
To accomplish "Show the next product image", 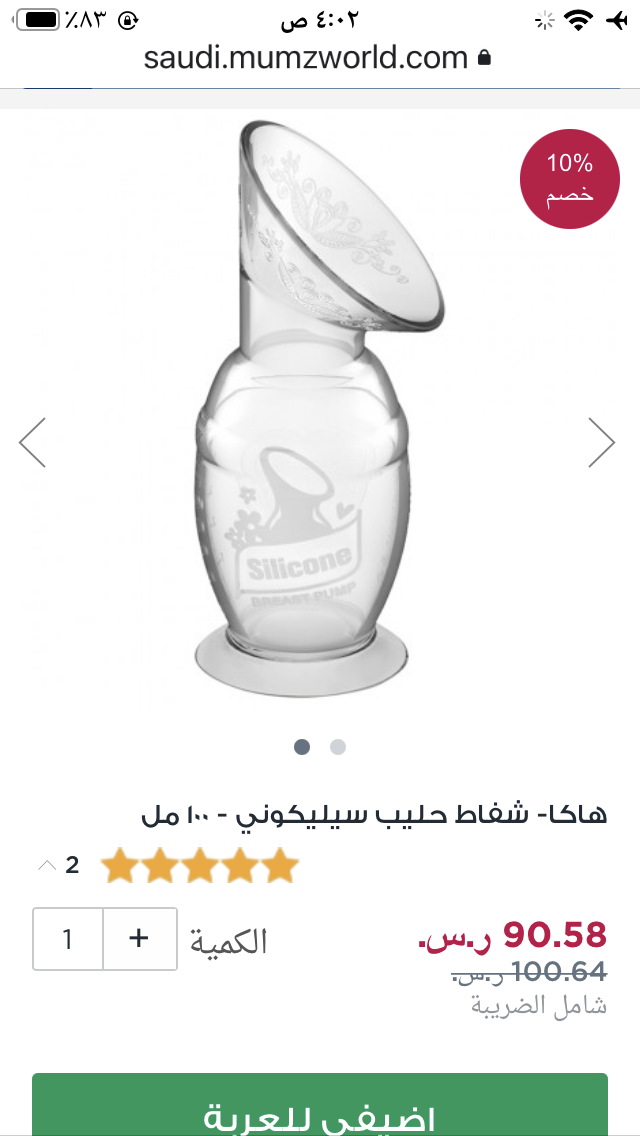I will coord(601,442).
